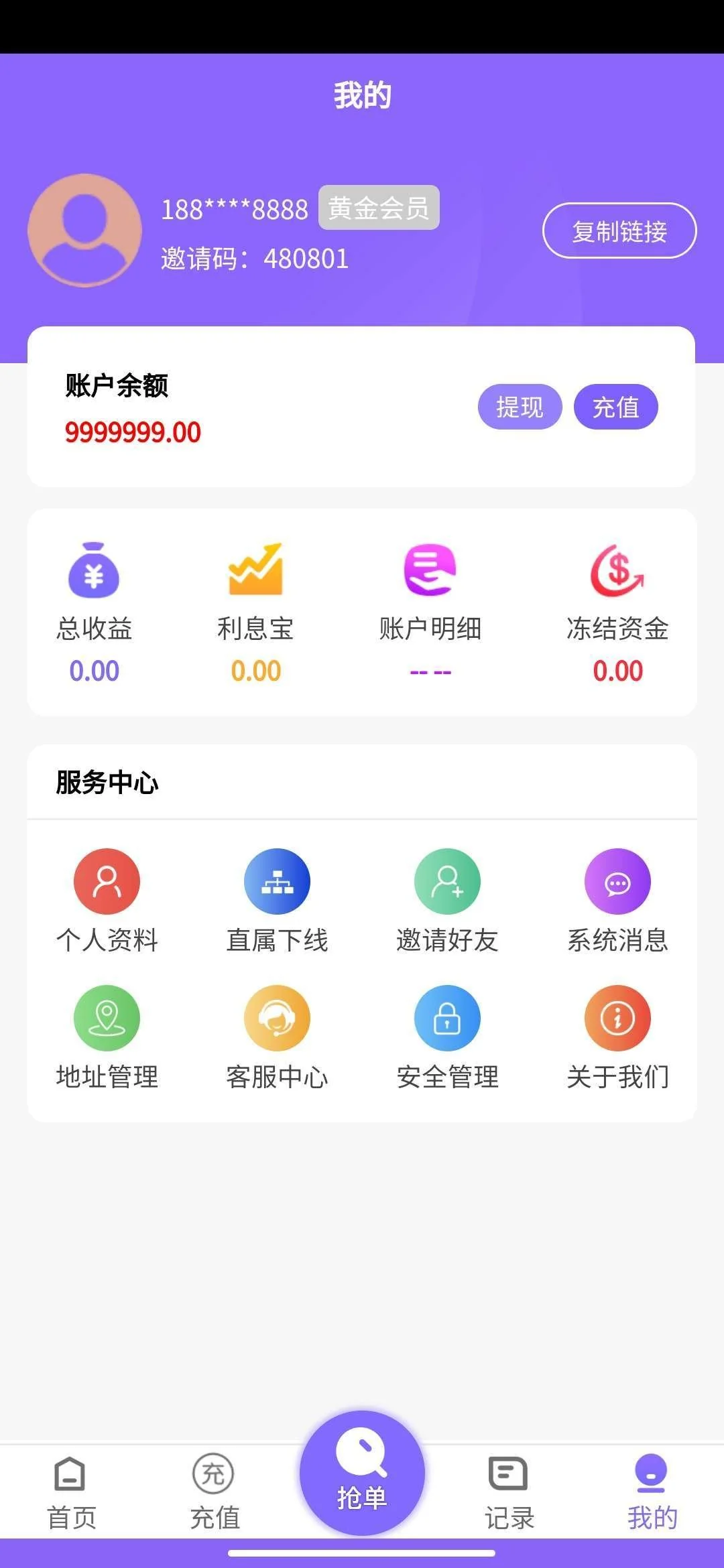
Task: Tap the 黄金会员 membership badge
Action: click(379, 208)
